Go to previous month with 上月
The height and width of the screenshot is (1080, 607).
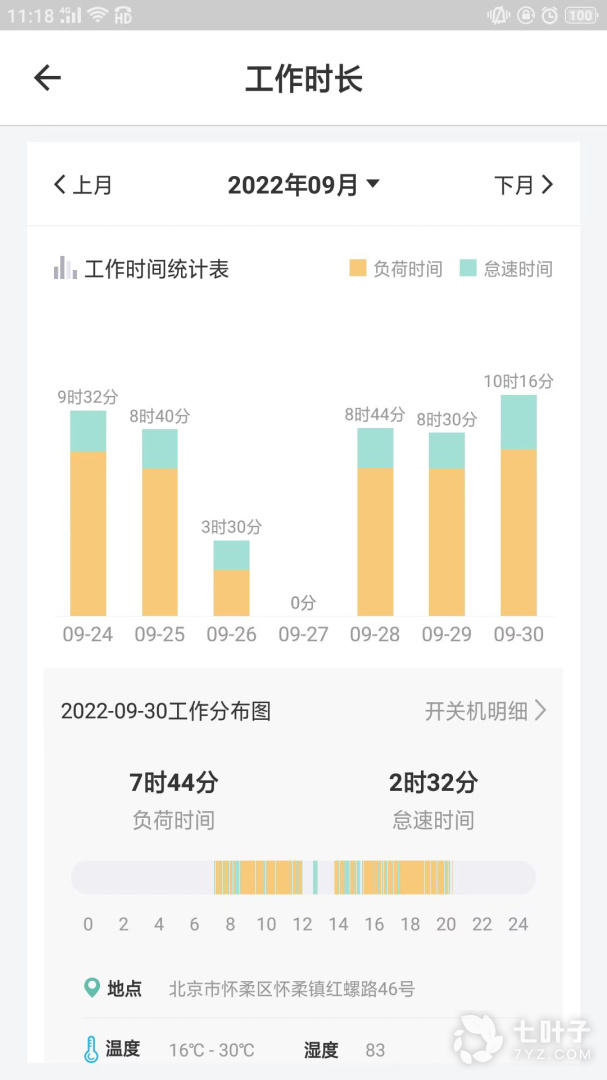[83, 185]
